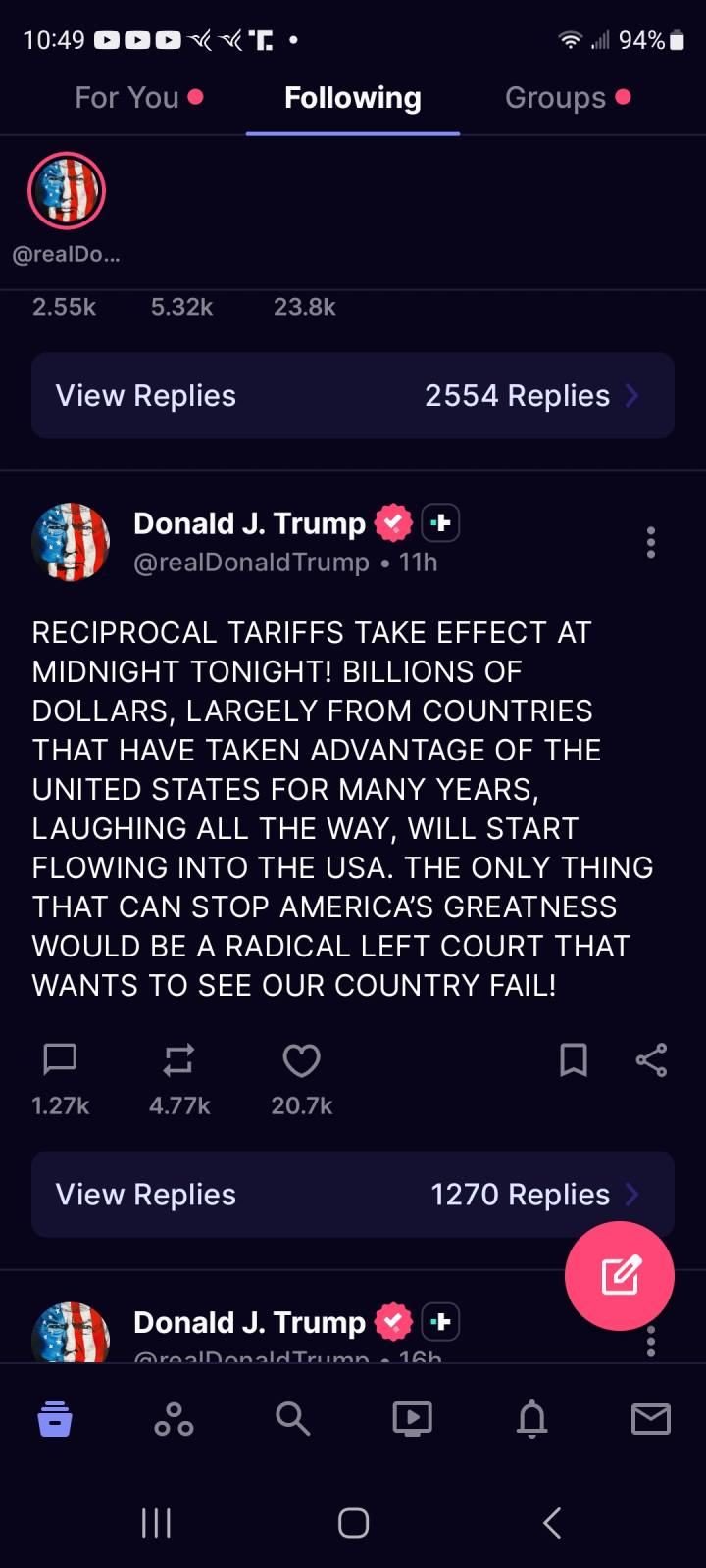Open overflow menu on the reciprocal tariffs post
This screenshot has width=706, height=1568.
coord(651,542)
